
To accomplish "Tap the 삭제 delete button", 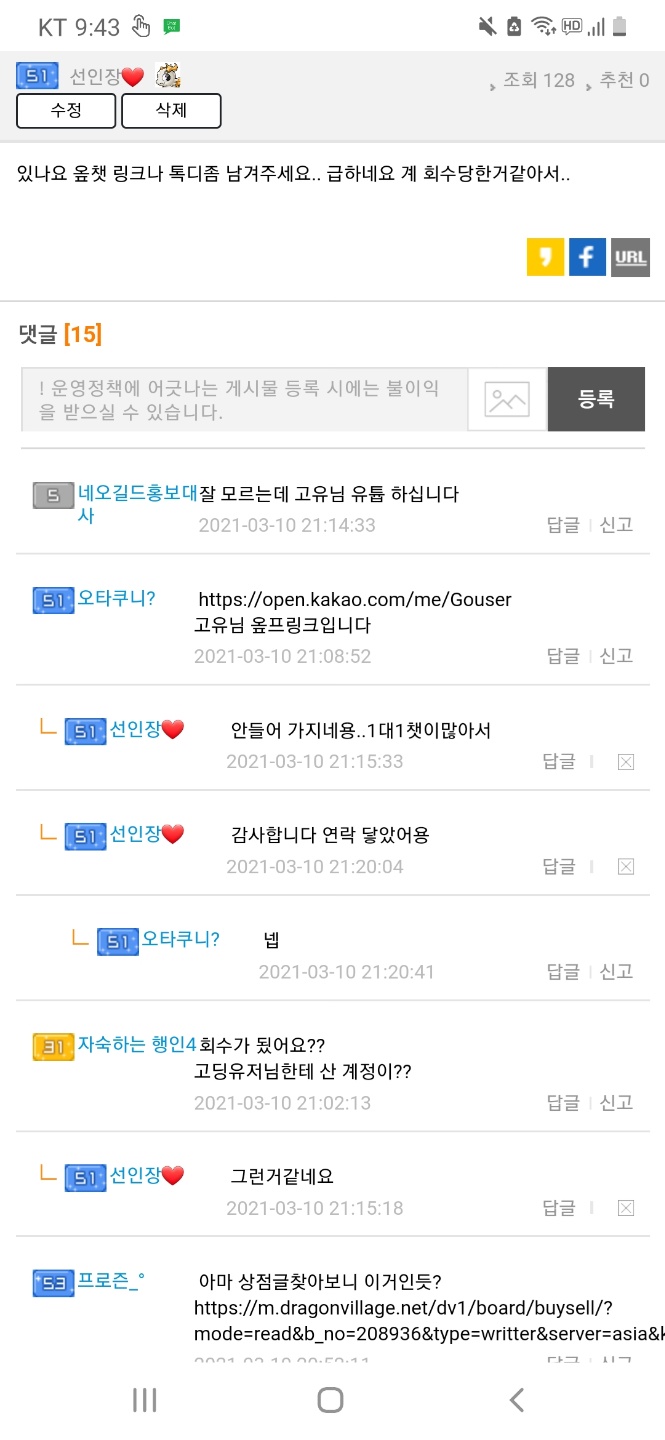I will tap(171, 111).
